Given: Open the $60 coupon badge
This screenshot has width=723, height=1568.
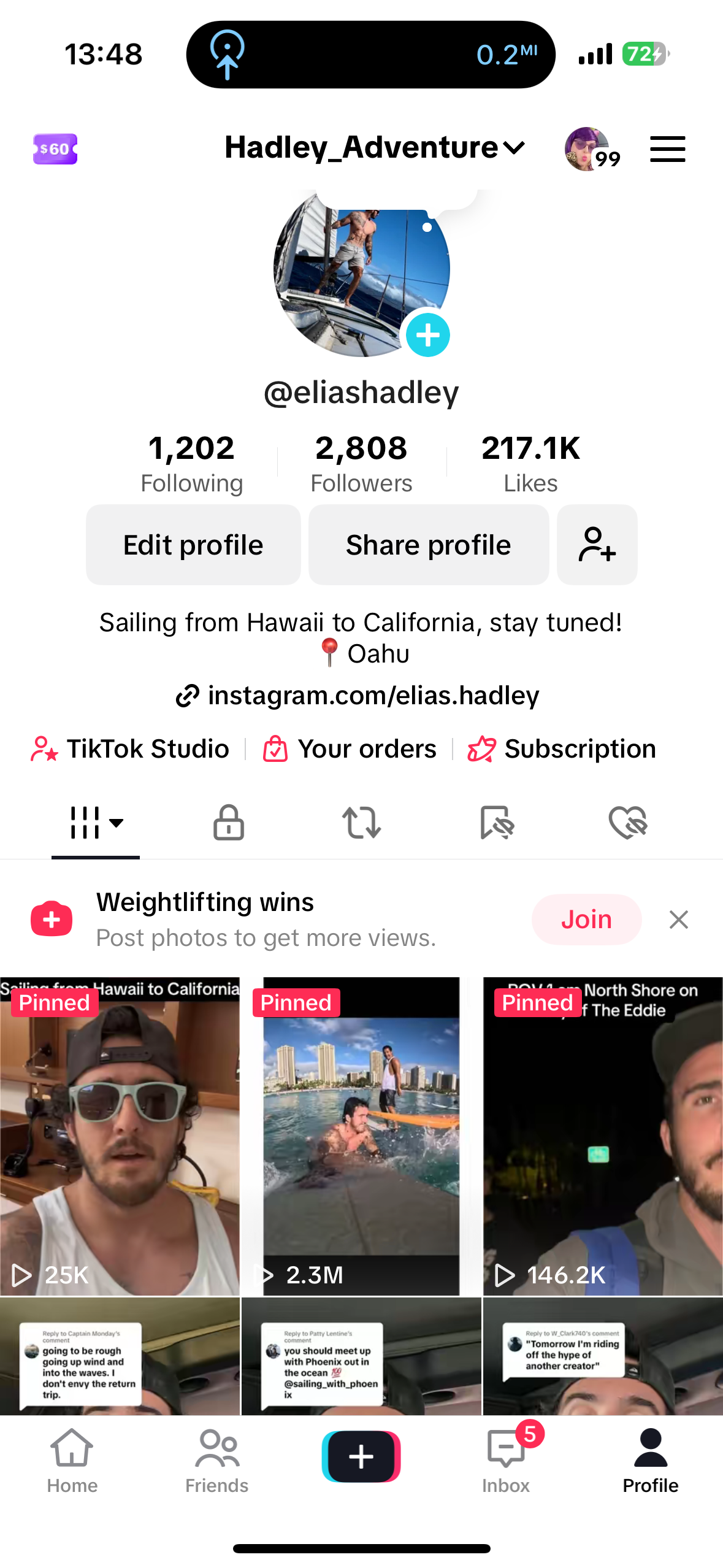Looking at the screenshot, I should pyautogui.click(x=55, y=149).
